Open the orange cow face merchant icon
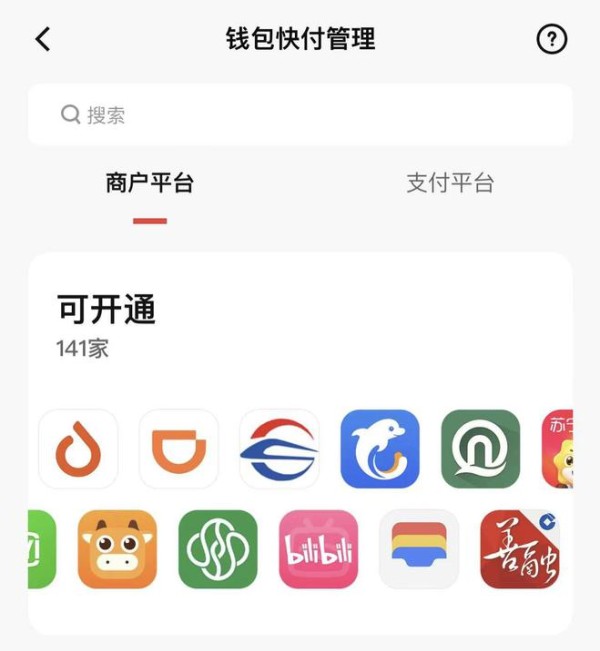600x651 pixels. coord(117,549)
